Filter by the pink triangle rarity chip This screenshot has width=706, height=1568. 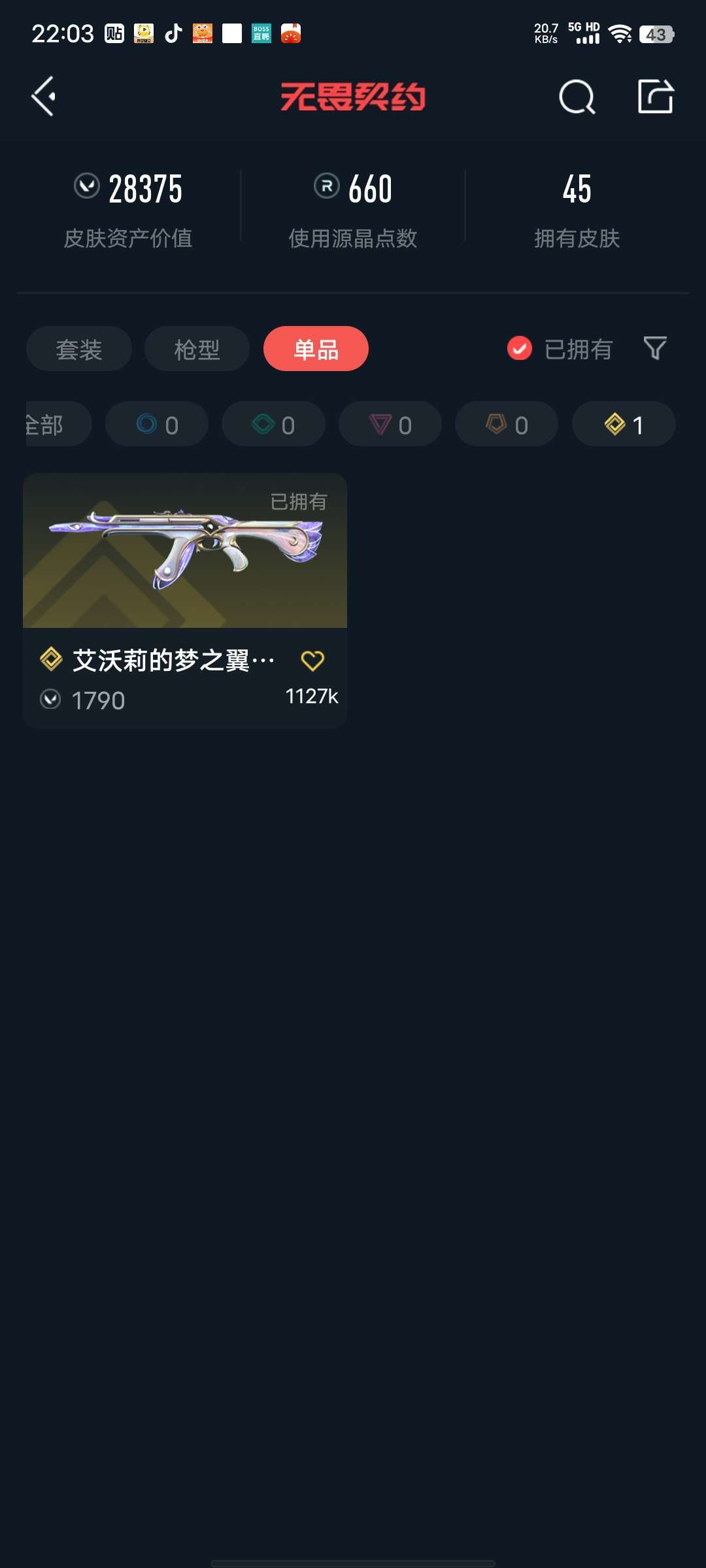coord(390,424)
